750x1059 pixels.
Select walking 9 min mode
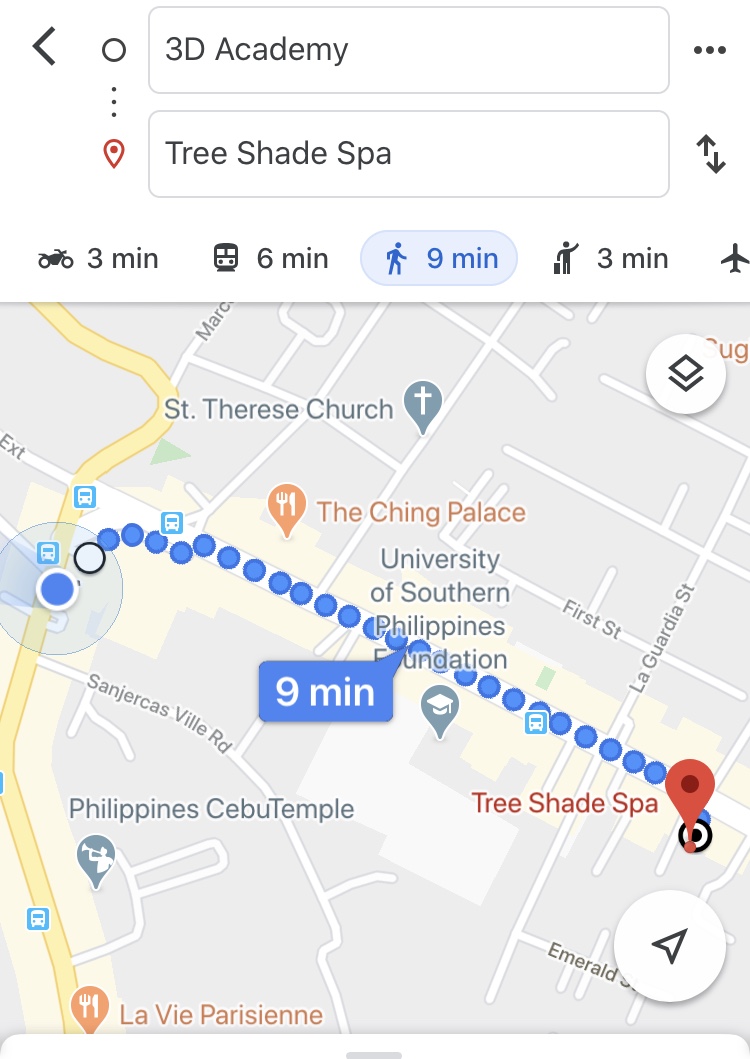pyautogui.click(x=439, y=259)
